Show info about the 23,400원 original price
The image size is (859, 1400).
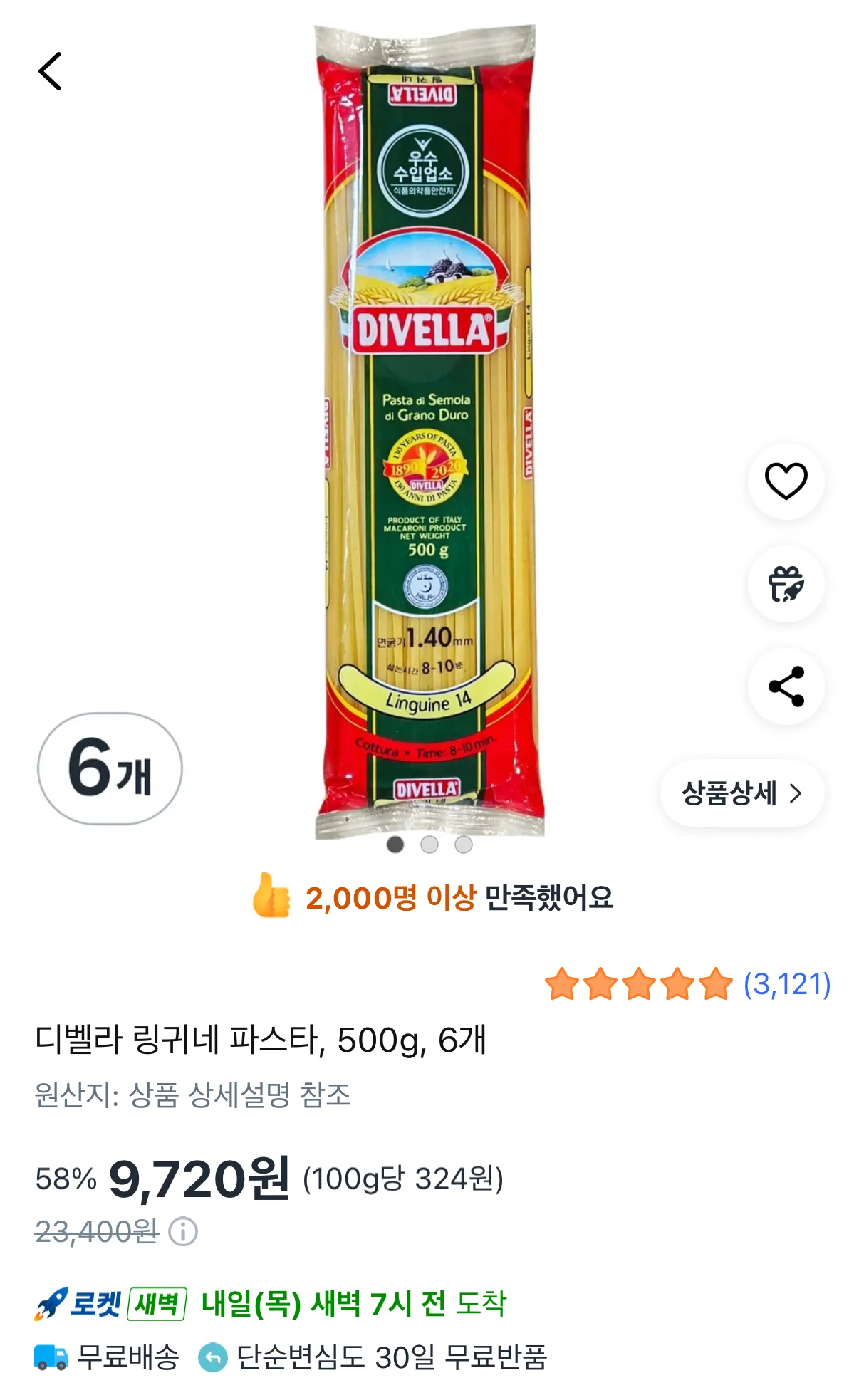(183, 1231)
